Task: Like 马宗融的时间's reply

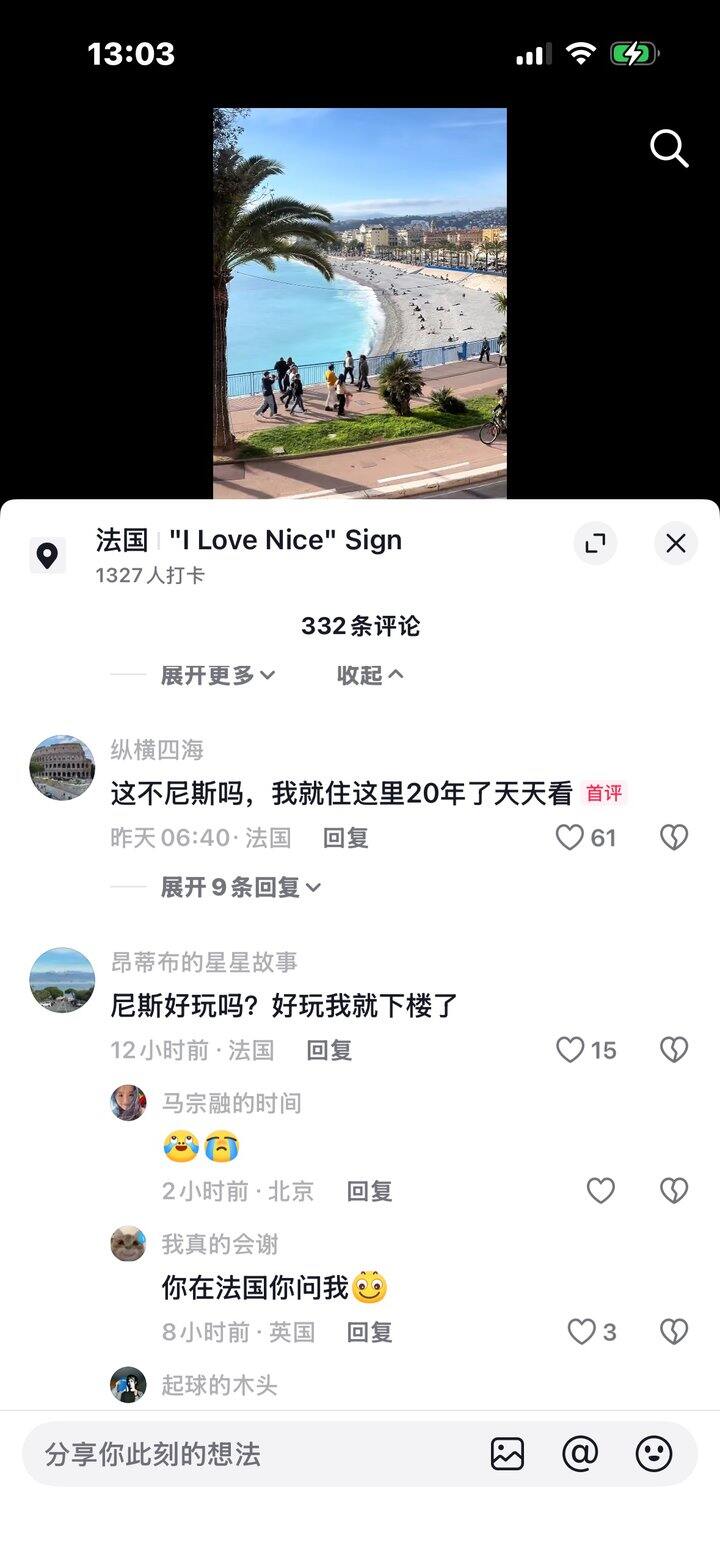Action: (x=600, y=1191)
